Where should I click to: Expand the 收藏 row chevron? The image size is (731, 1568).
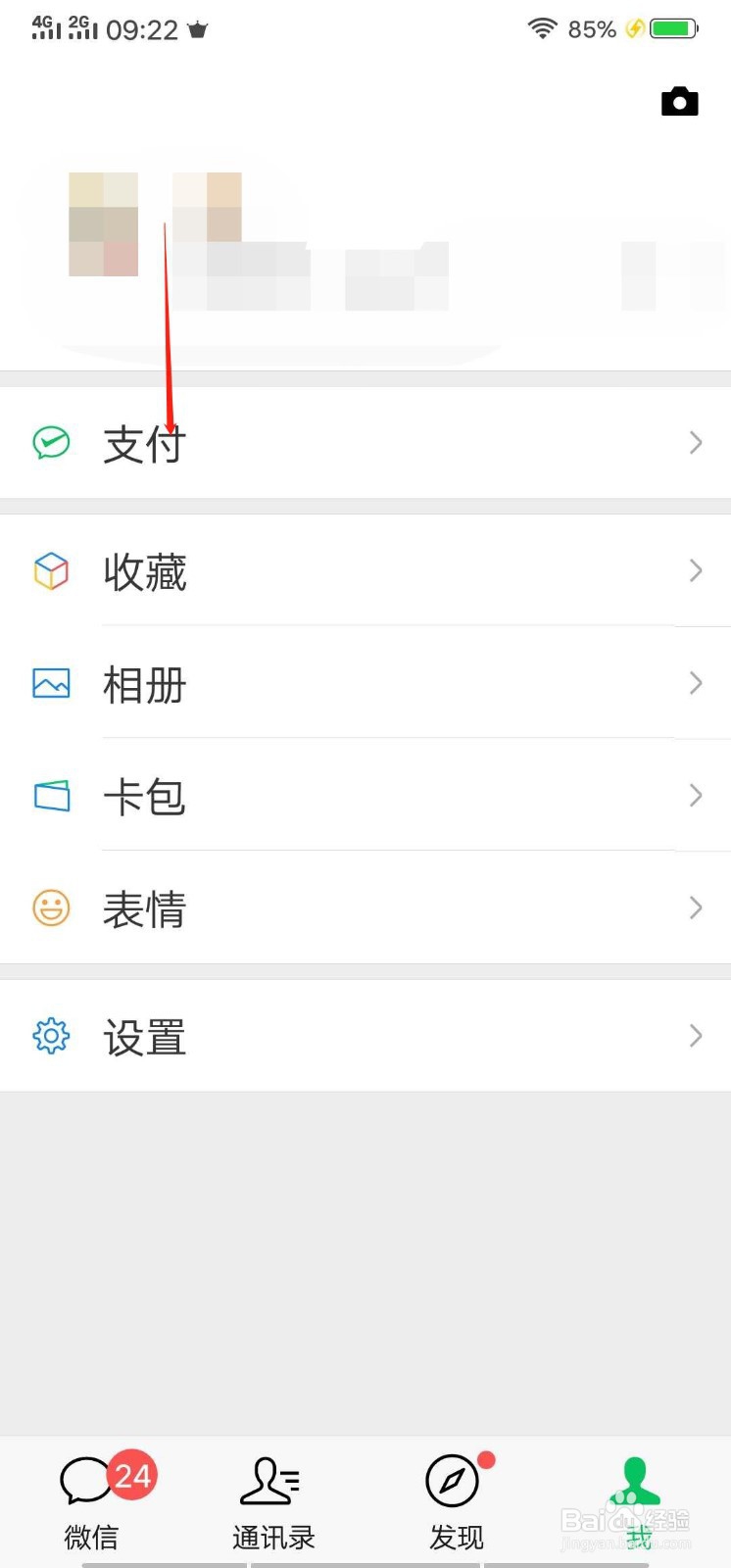[696, 571]
